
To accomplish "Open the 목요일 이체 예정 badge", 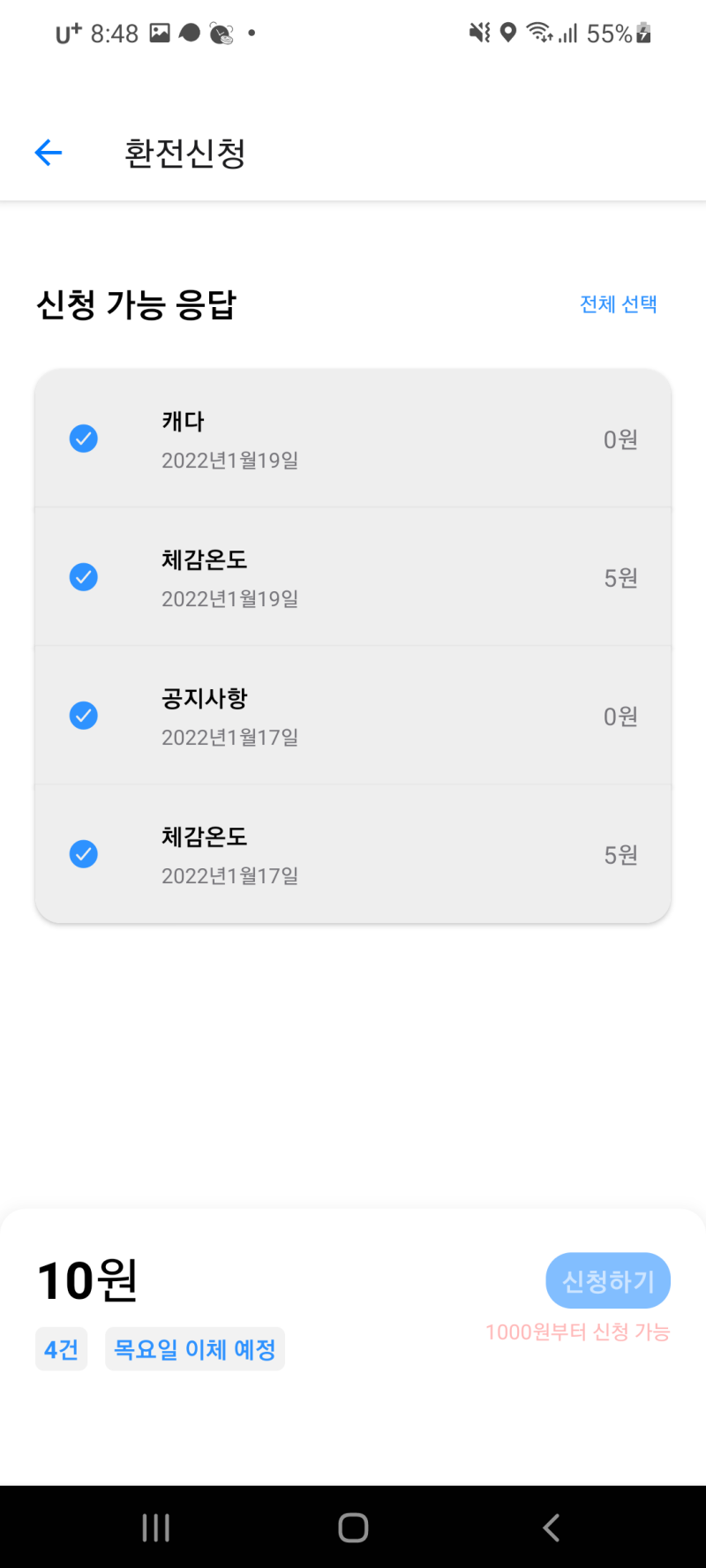I will (195, 1348).
